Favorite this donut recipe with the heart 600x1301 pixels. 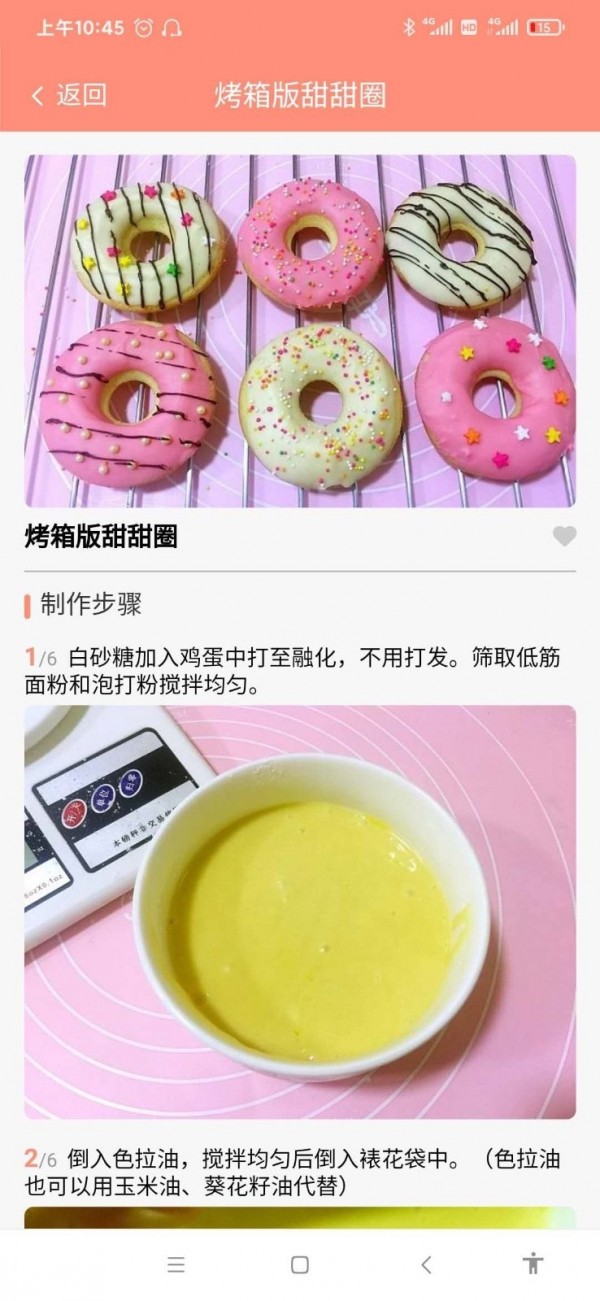tap(565, 537)
